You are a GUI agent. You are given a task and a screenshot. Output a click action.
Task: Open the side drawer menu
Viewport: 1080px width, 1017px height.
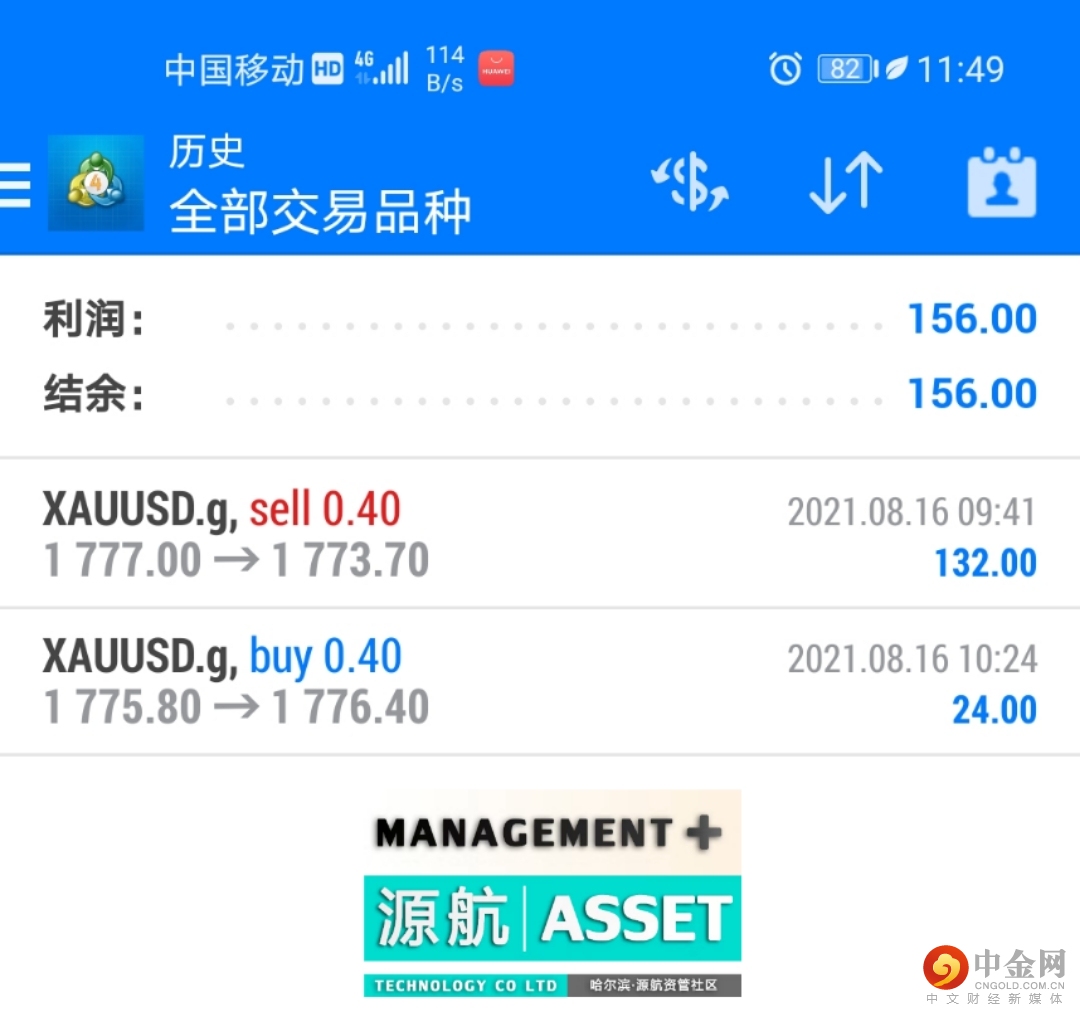[15, 185]
